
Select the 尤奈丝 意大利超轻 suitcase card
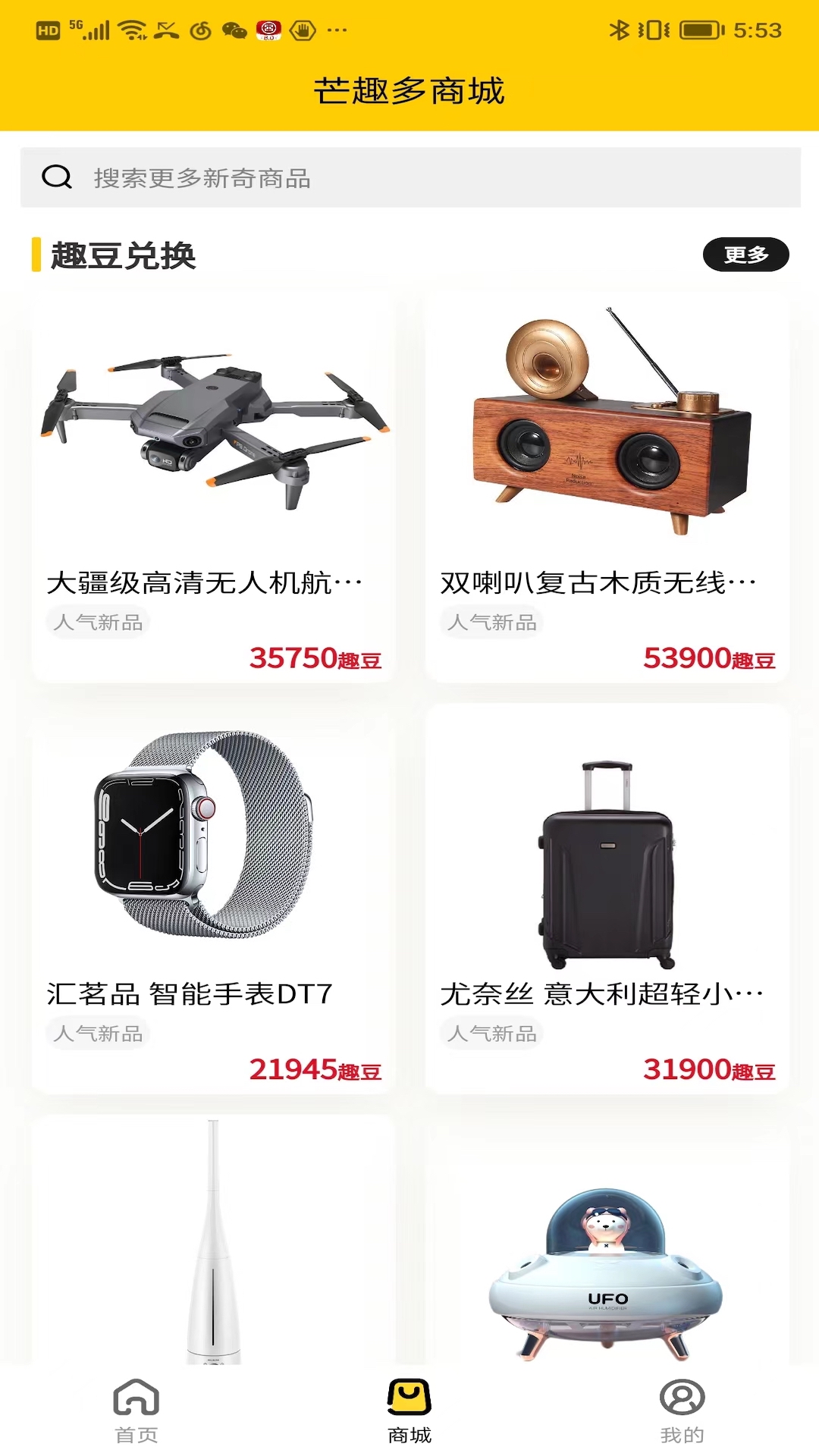pyautogui.click(x=607, y=899)
